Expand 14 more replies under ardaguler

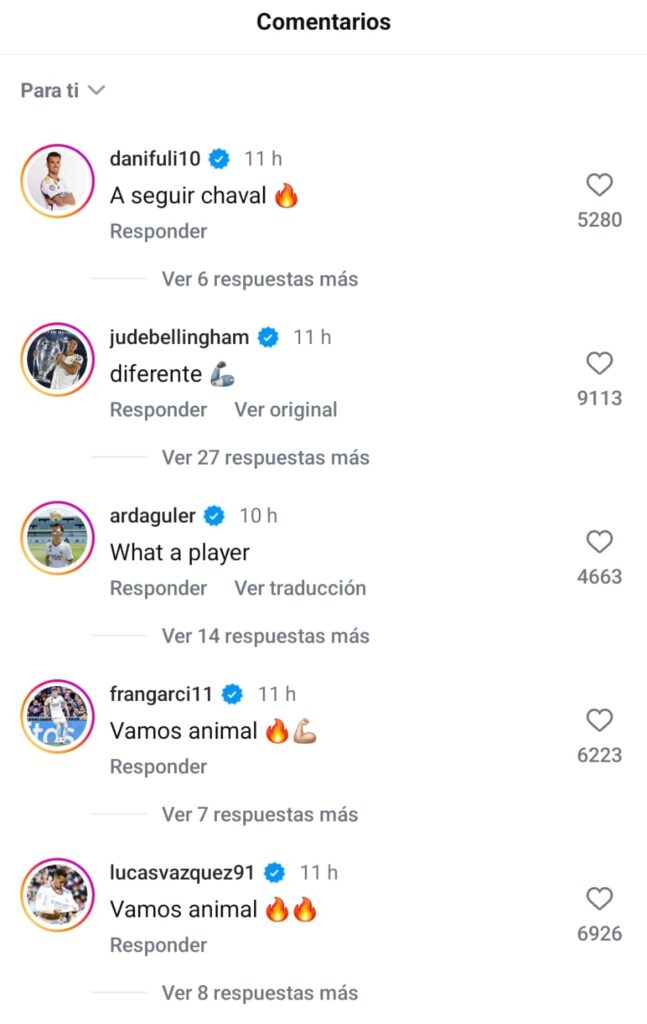click(x=265, y=636)
